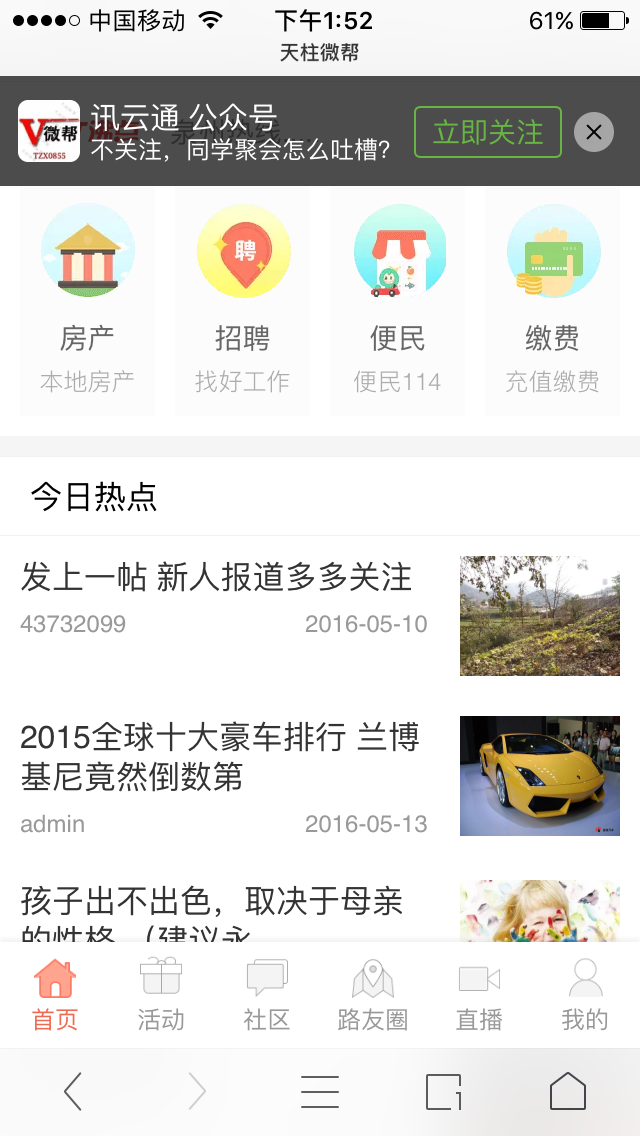Open the 招聘 job category
This screenshot has height=1136, width=640.
tap(242, 303)
